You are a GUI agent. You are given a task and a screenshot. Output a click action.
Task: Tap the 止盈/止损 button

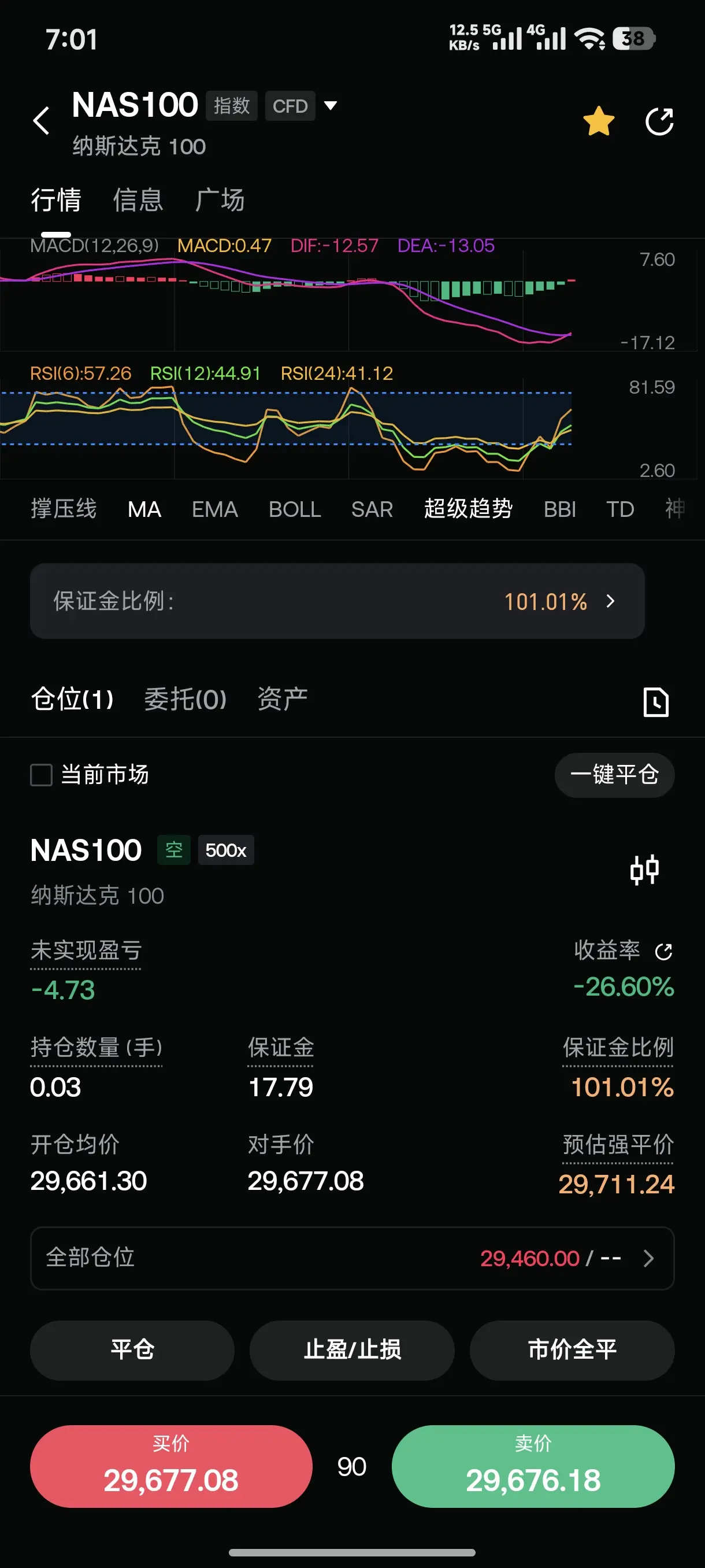352,1349
